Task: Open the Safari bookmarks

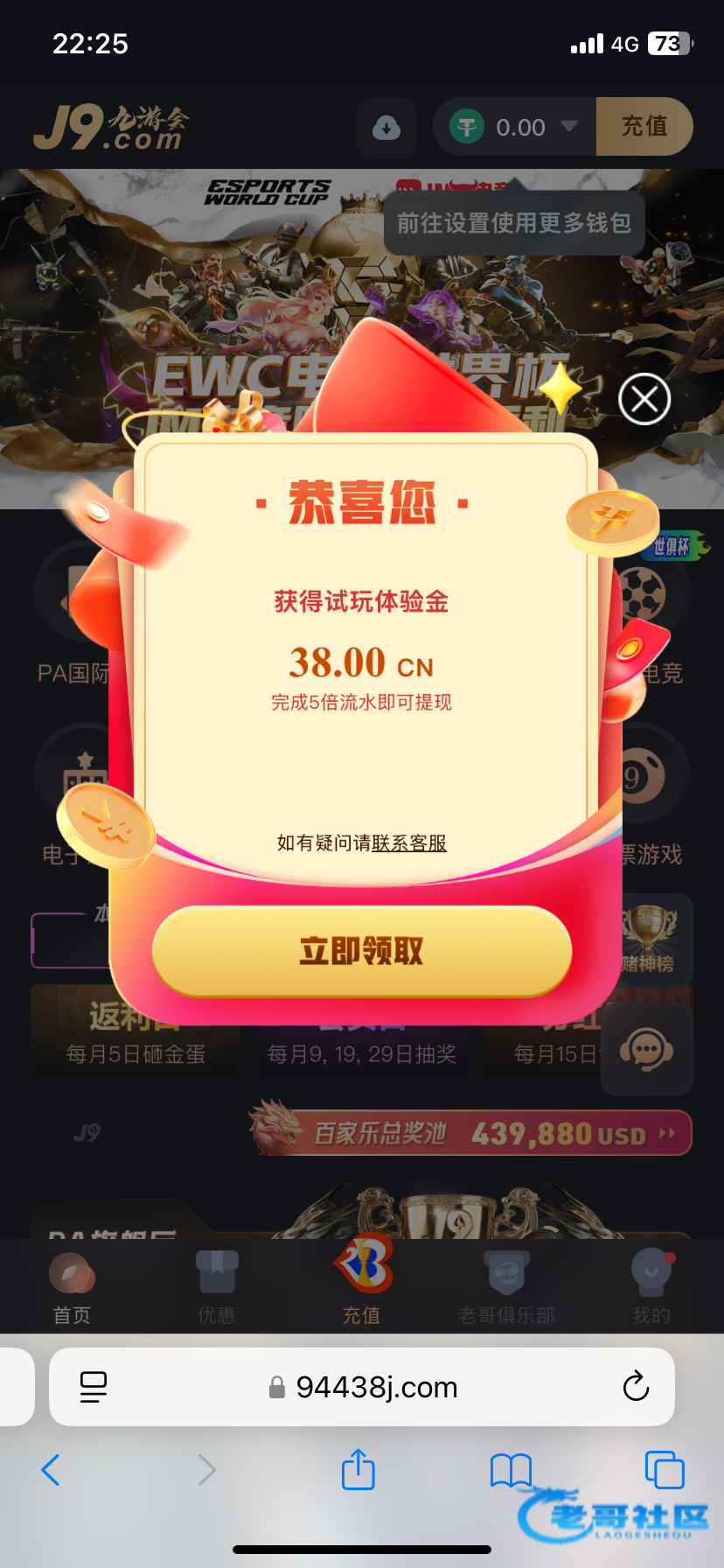Action: (x=511, y=1471)
